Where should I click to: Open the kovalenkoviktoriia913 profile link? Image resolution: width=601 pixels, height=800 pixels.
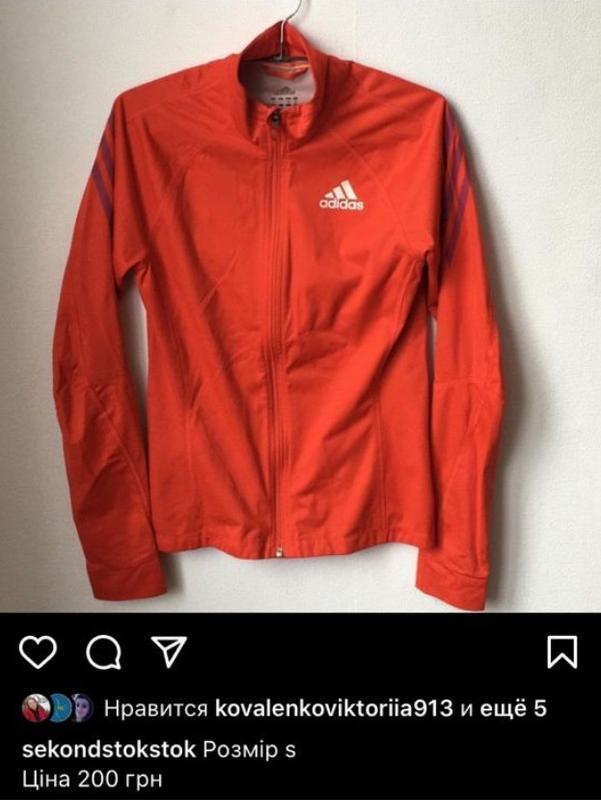click(334, 710)
